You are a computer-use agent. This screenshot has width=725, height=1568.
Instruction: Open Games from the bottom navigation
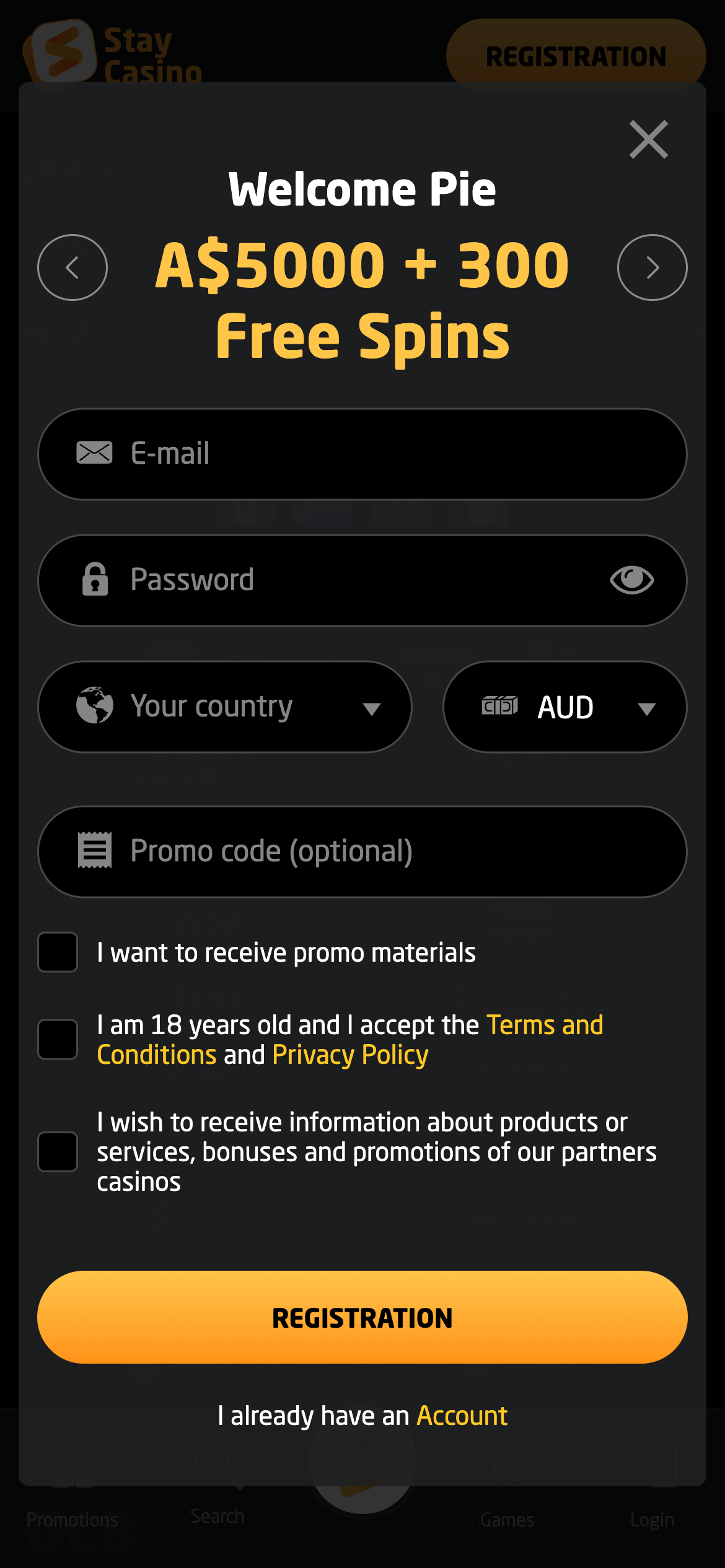[x=507, y=1517]
